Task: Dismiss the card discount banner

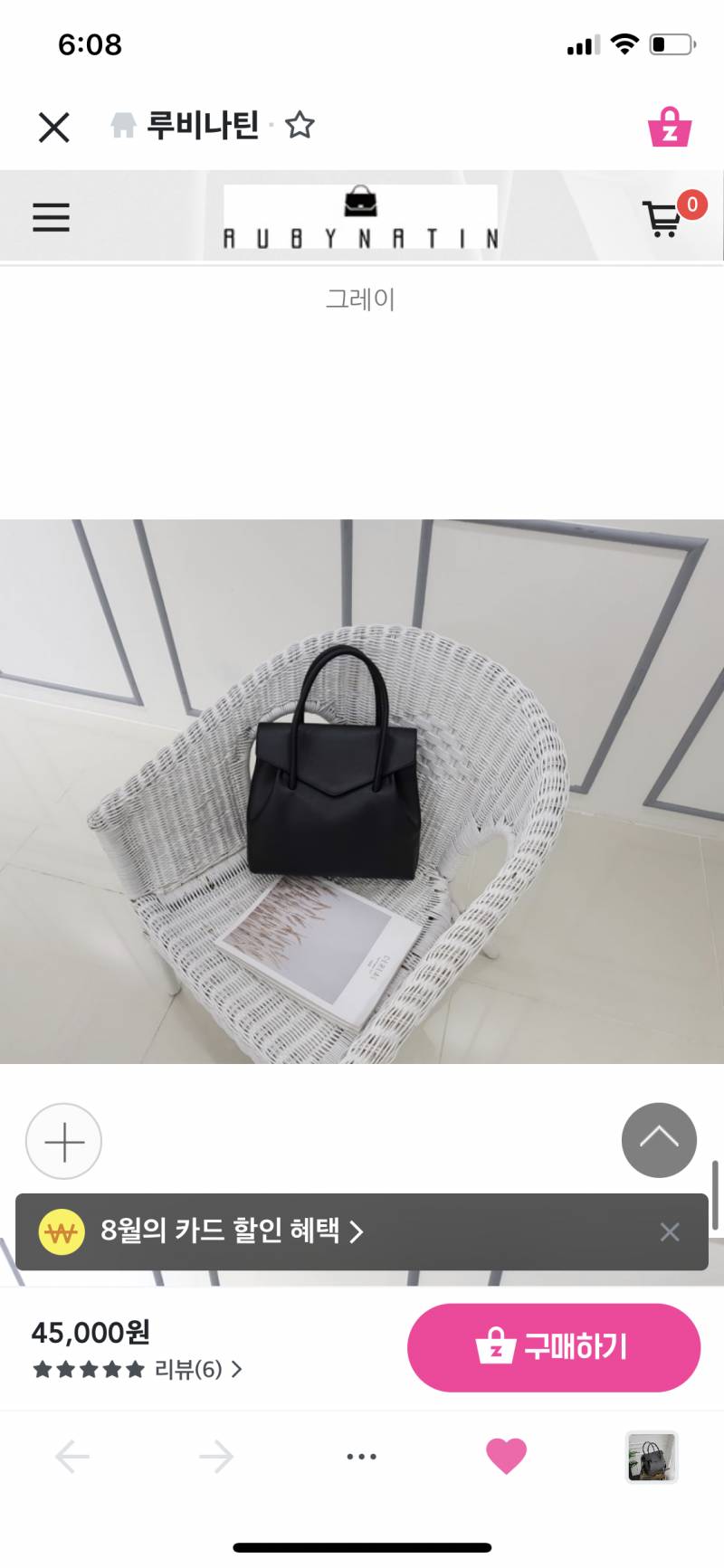Action: coord(670,1231)
